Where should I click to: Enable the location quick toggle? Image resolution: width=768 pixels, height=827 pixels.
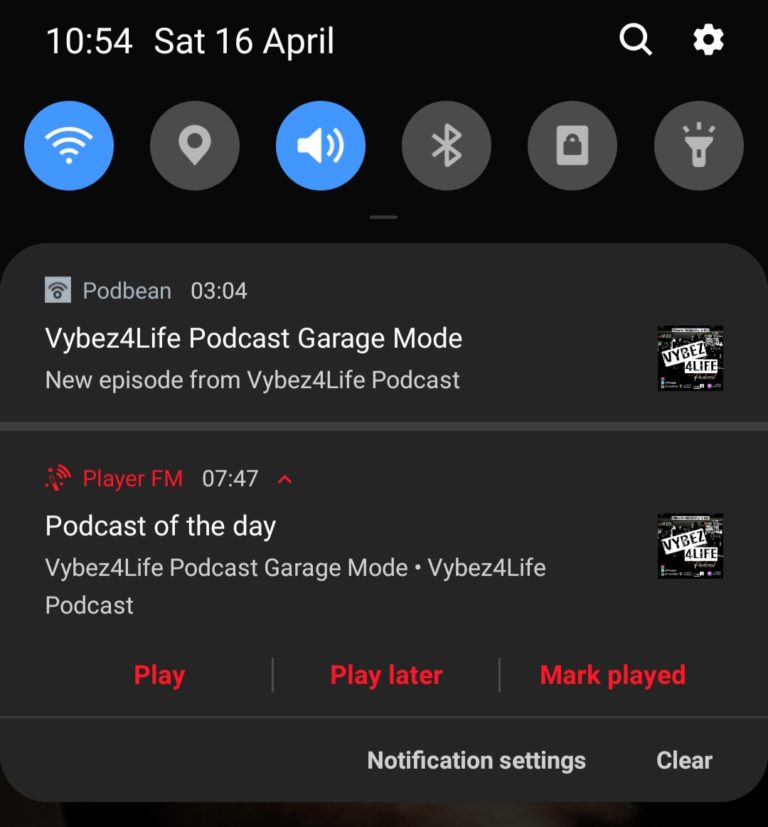coord(195,146)
